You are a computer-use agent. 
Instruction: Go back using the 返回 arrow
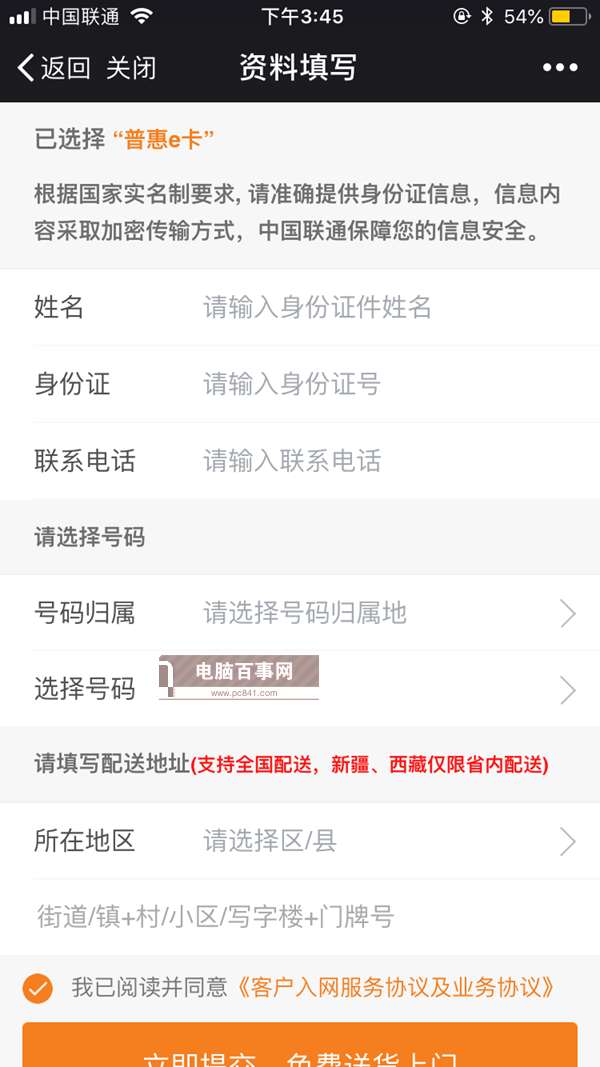[x=53, y=68]
